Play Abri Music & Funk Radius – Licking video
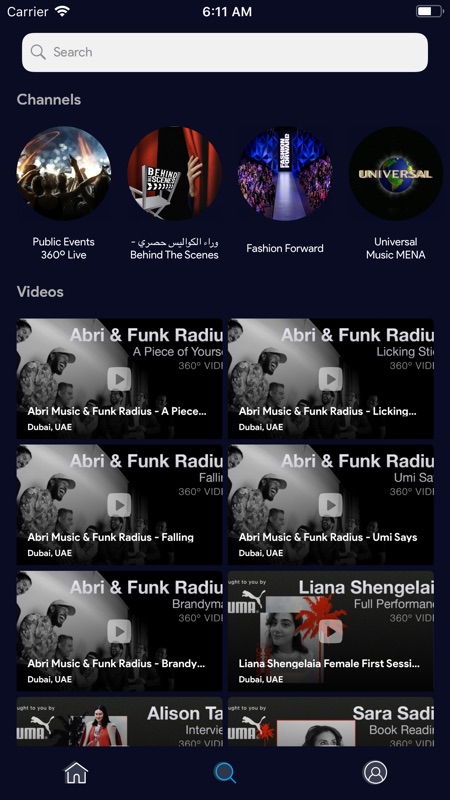Image resolution: width=450 pixels, height=800 pixels. tap(331, 379)
